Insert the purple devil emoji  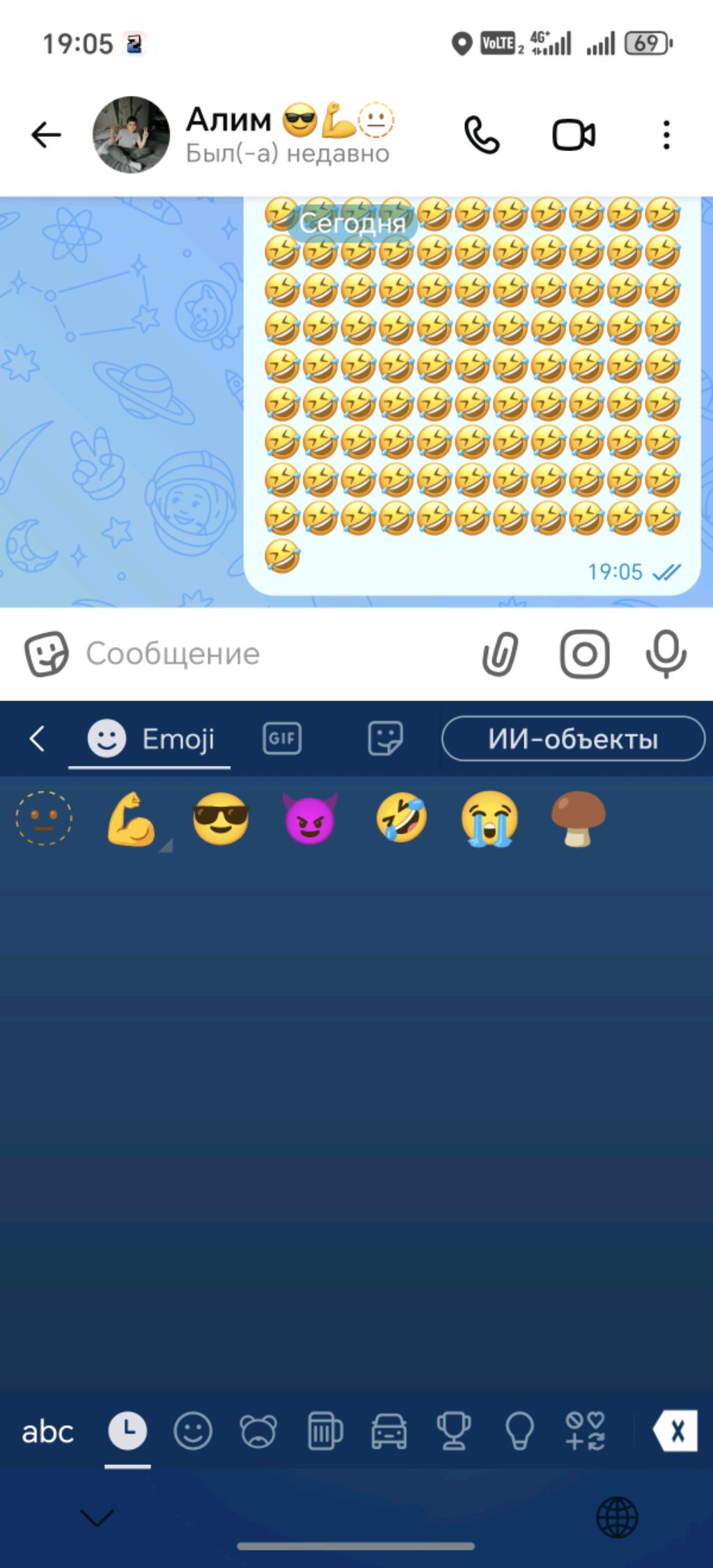[x=311, y=819]
